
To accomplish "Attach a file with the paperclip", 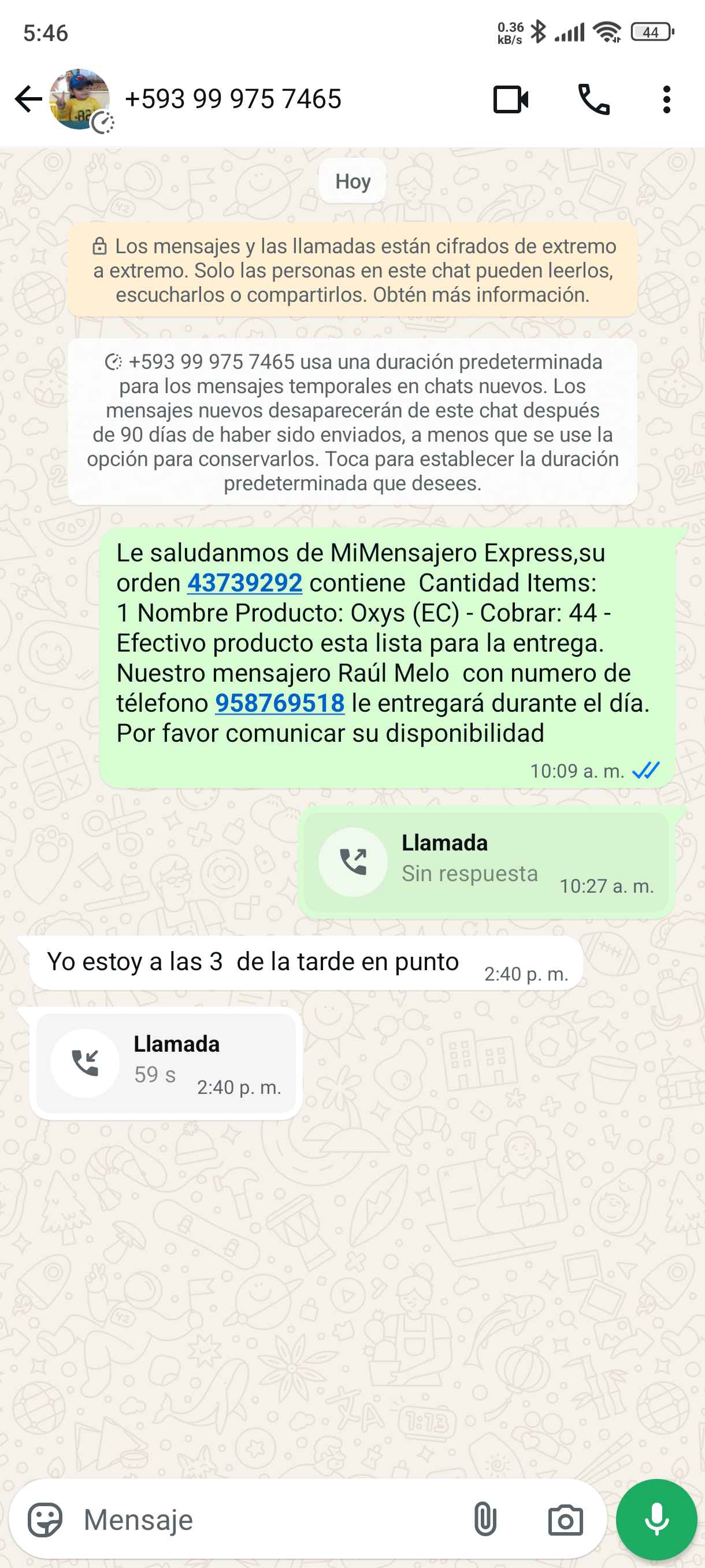I will [x=485, y=1520].
